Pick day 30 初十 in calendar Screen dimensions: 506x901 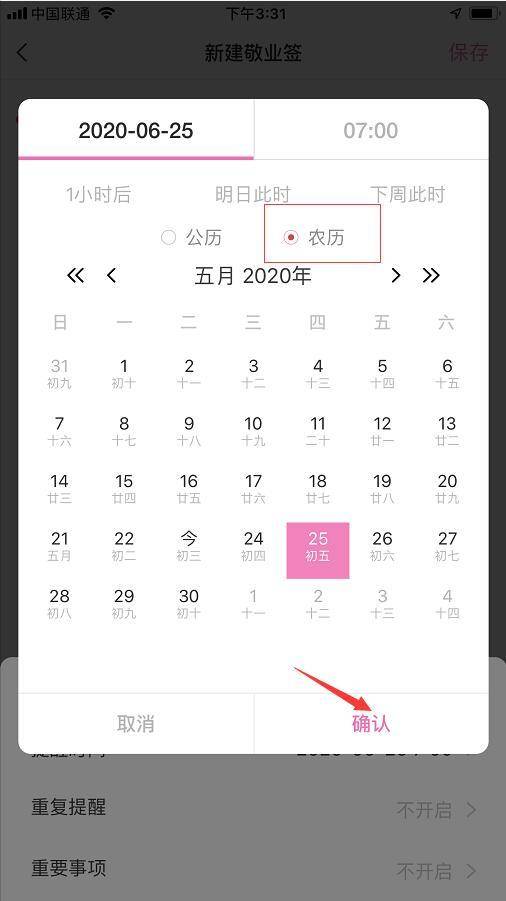tap(188, 603)
